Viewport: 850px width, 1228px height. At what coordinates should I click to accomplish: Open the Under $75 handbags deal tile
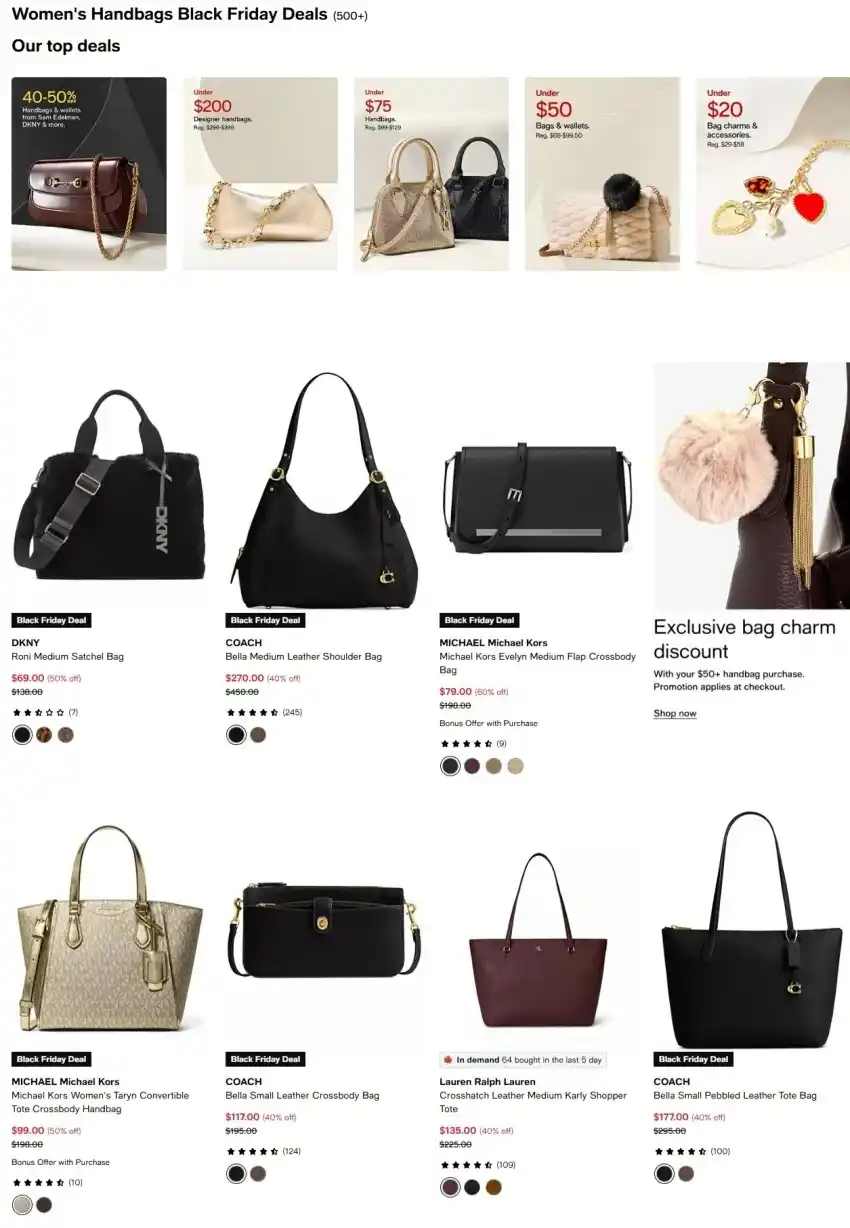click(431, 173)
